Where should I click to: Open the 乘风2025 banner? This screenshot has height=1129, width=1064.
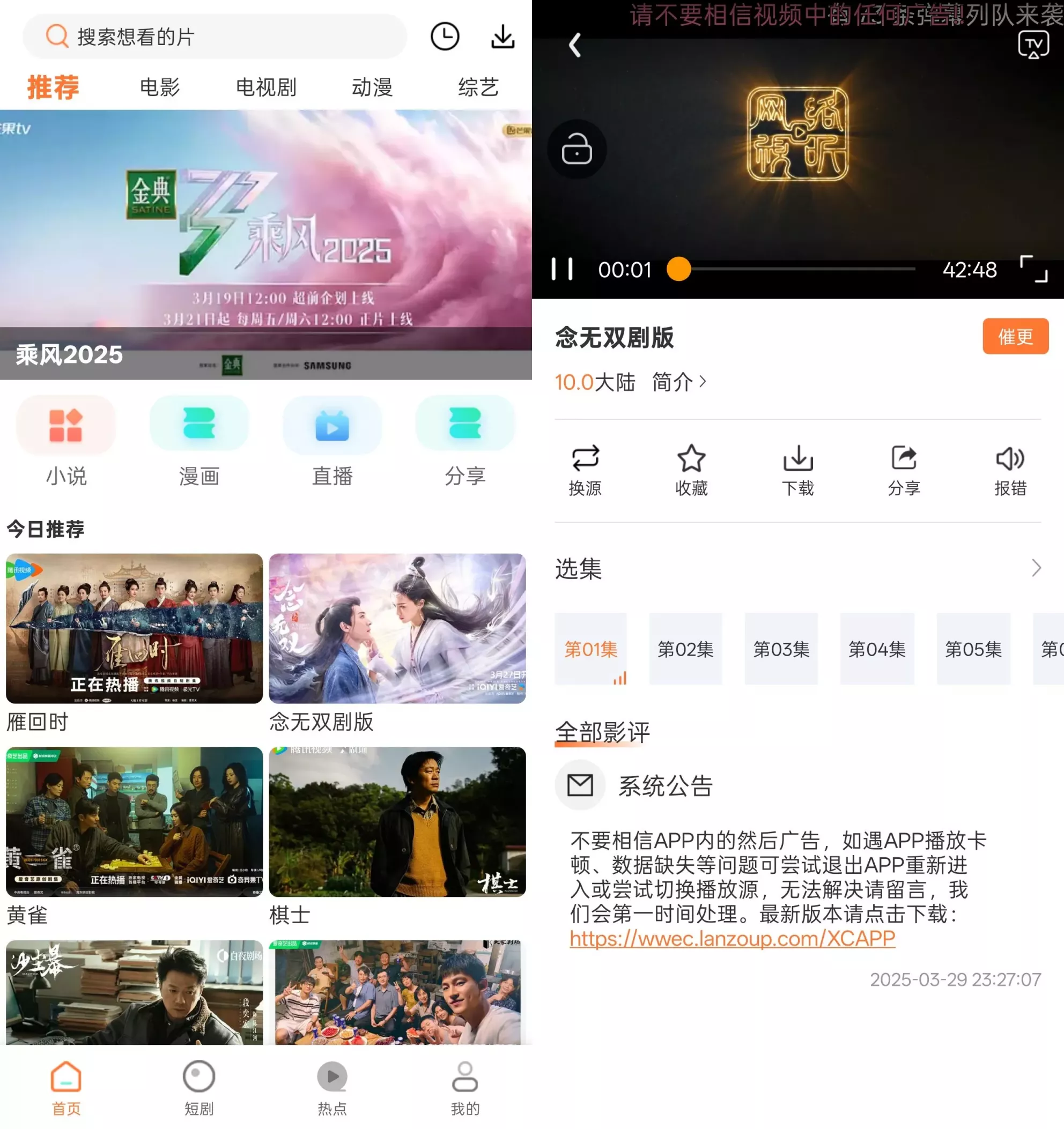click(266, 244)
